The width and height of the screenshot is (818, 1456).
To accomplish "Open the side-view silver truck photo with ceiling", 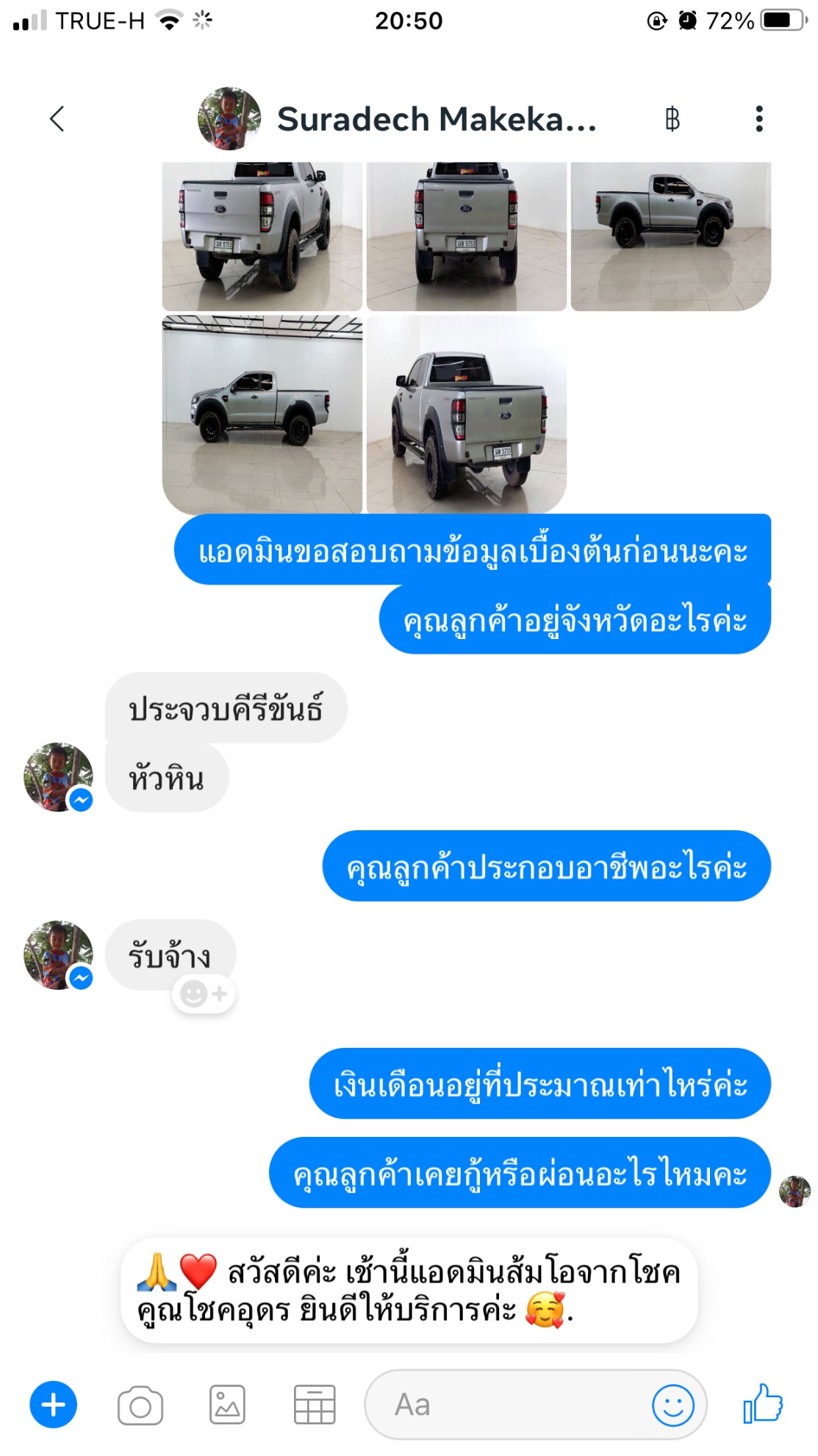I will tap(262, 415).
